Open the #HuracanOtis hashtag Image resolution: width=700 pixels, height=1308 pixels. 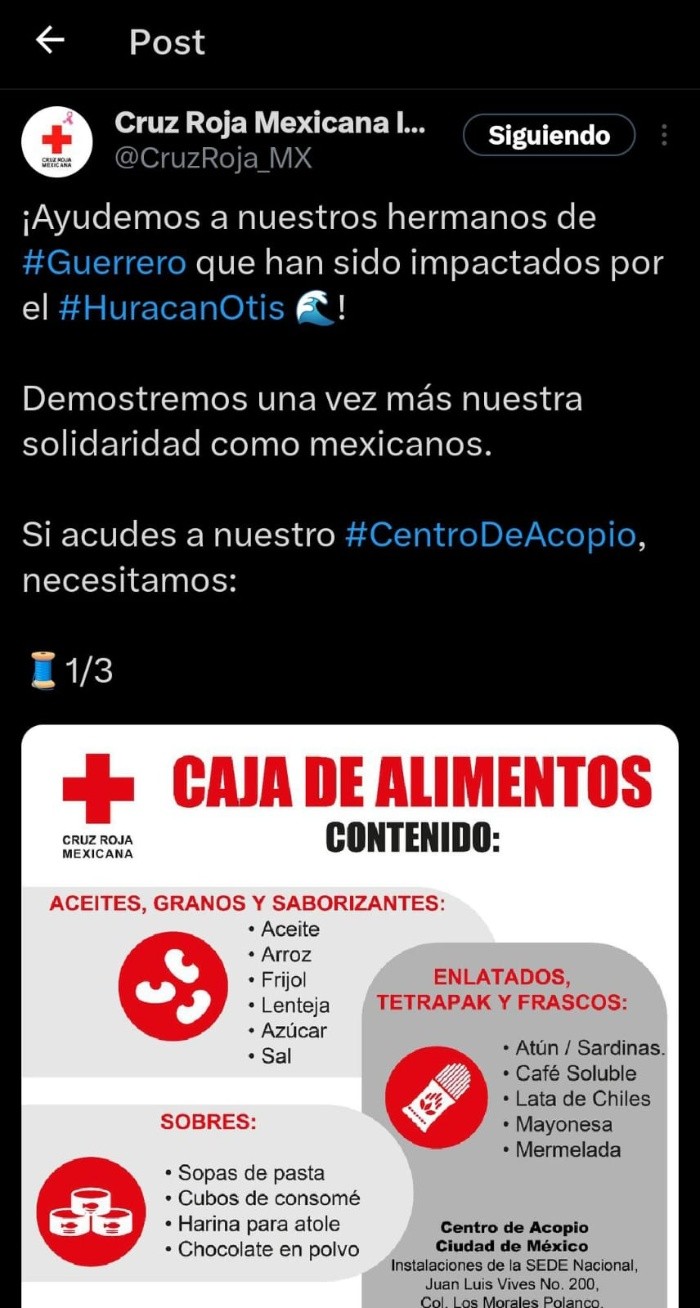pos(171,309)
